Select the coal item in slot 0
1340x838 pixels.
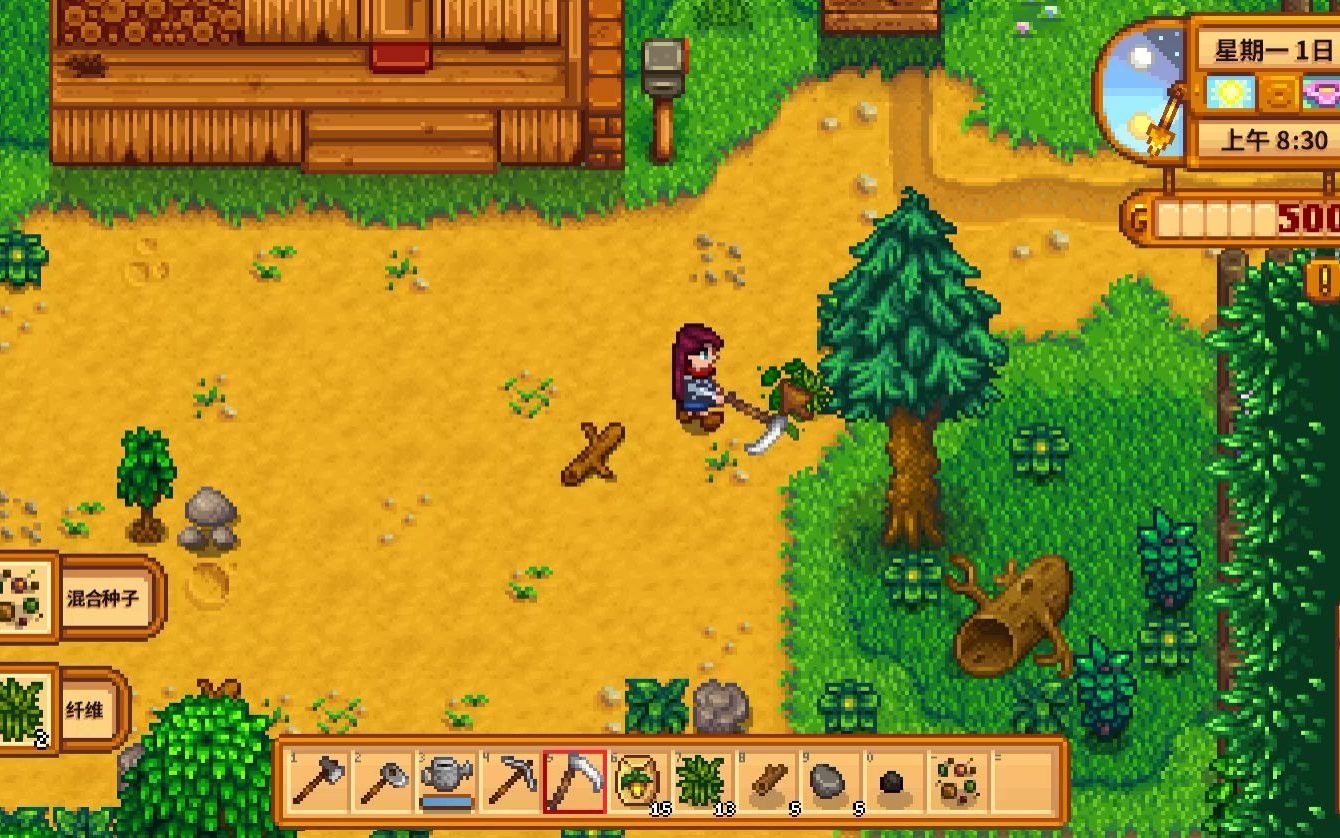pos(894,782)
